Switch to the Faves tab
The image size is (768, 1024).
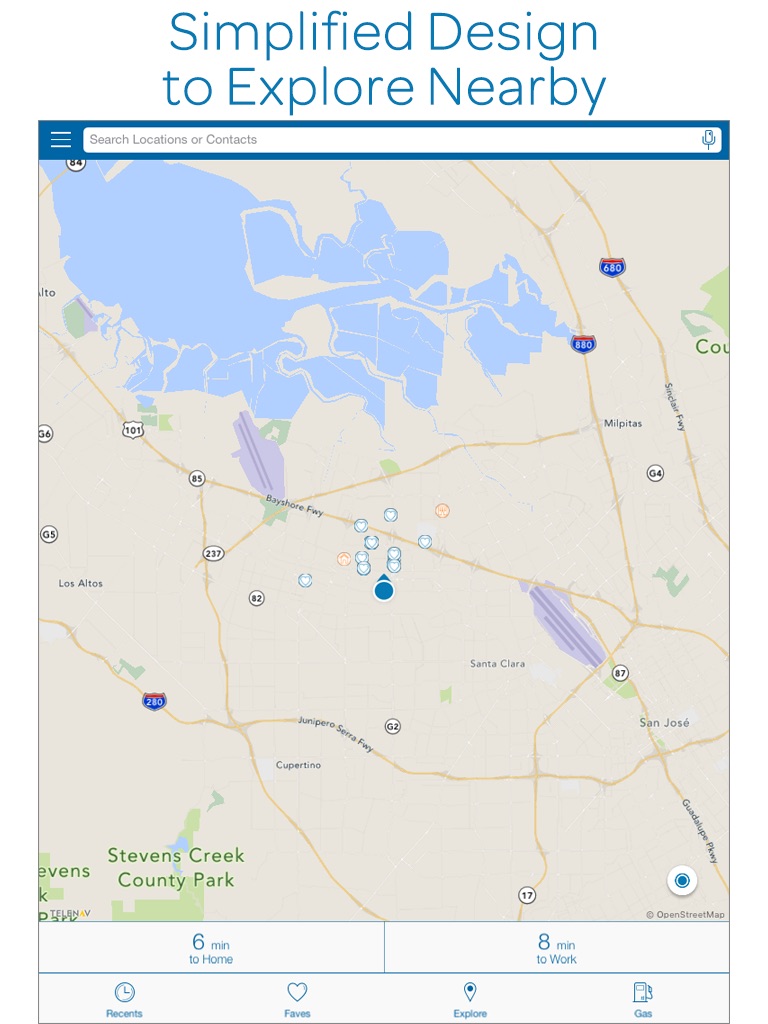click(297, 1000)
